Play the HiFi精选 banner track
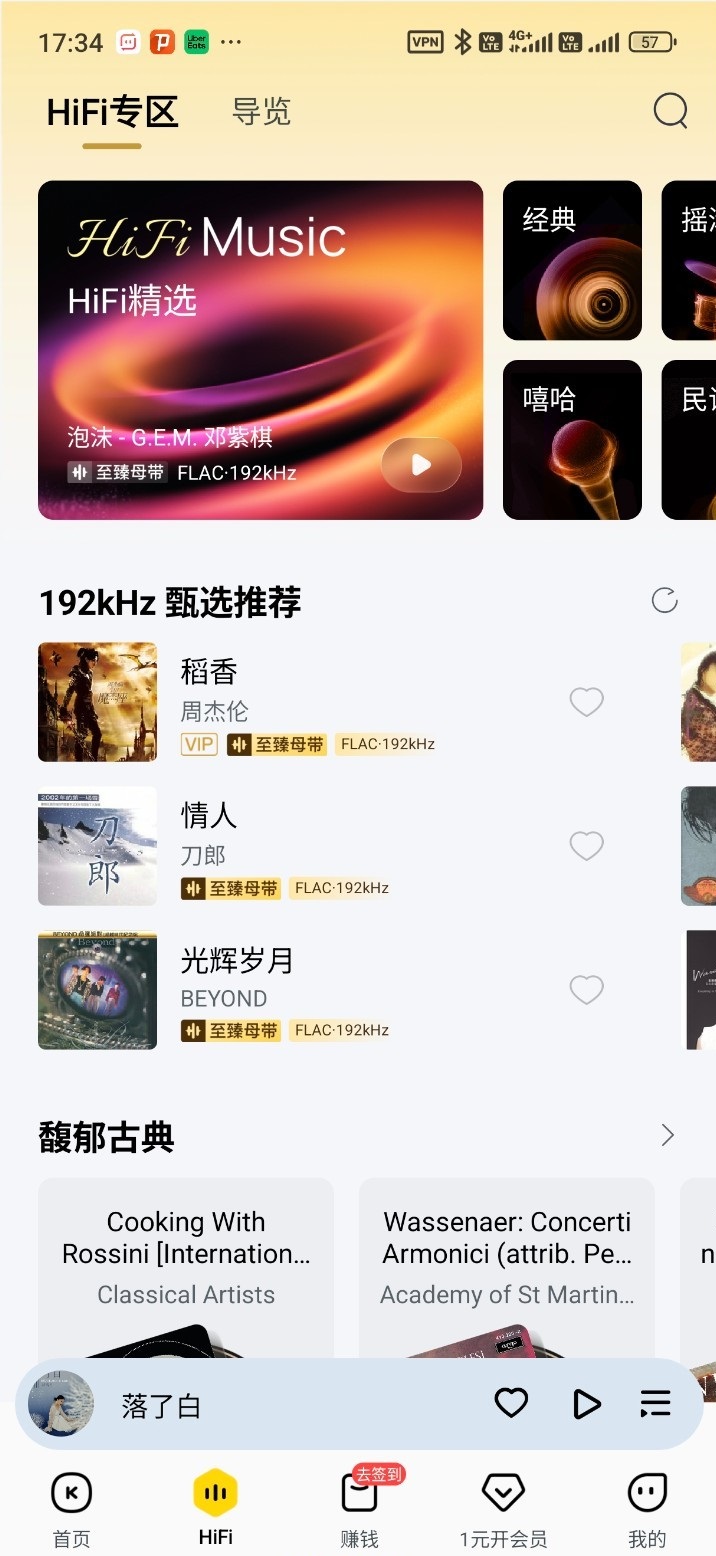This screenshot has height=1556, width=716. 421,465
